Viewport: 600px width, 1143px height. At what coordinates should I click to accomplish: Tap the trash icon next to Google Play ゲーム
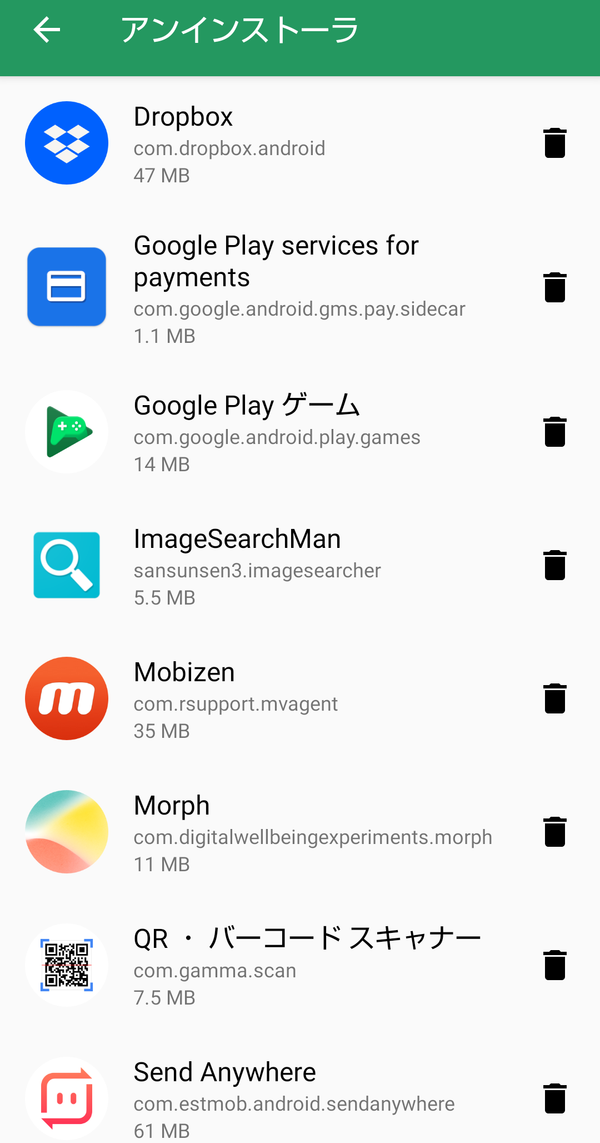tap(555, 432)
